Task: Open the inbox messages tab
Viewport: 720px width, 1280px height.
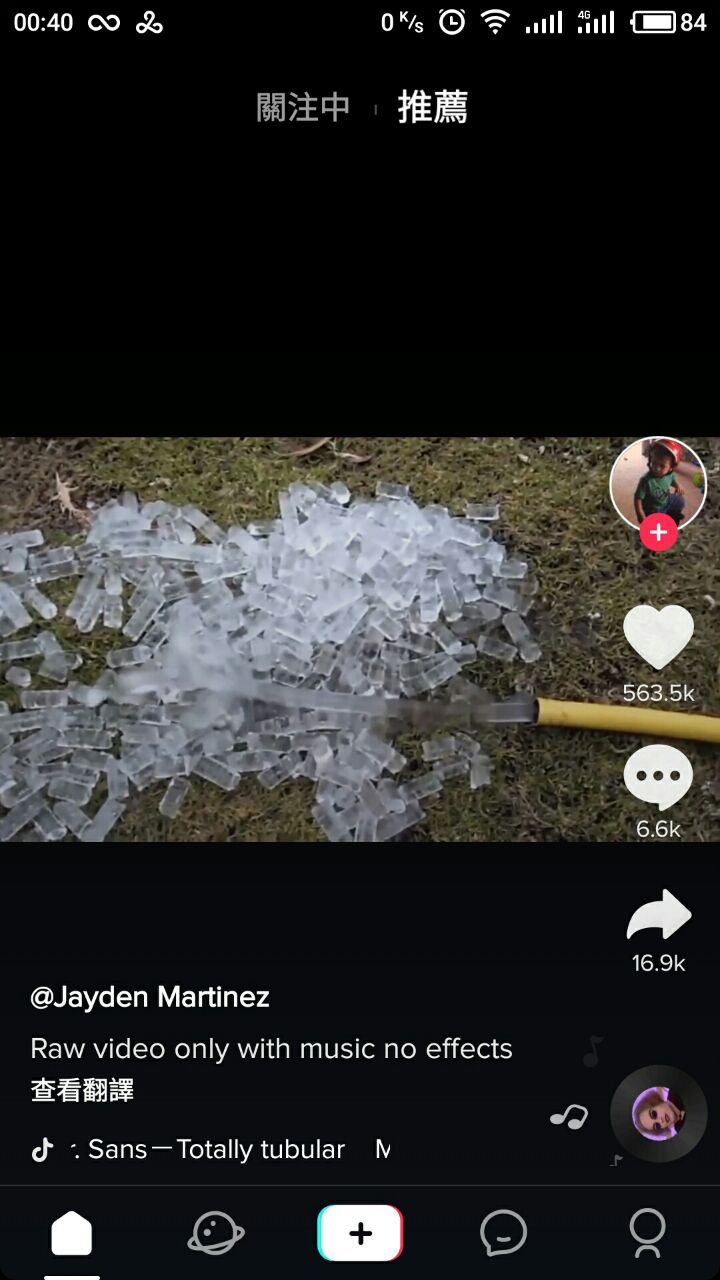Action: pyautogui.click(x=503, y=1234)
